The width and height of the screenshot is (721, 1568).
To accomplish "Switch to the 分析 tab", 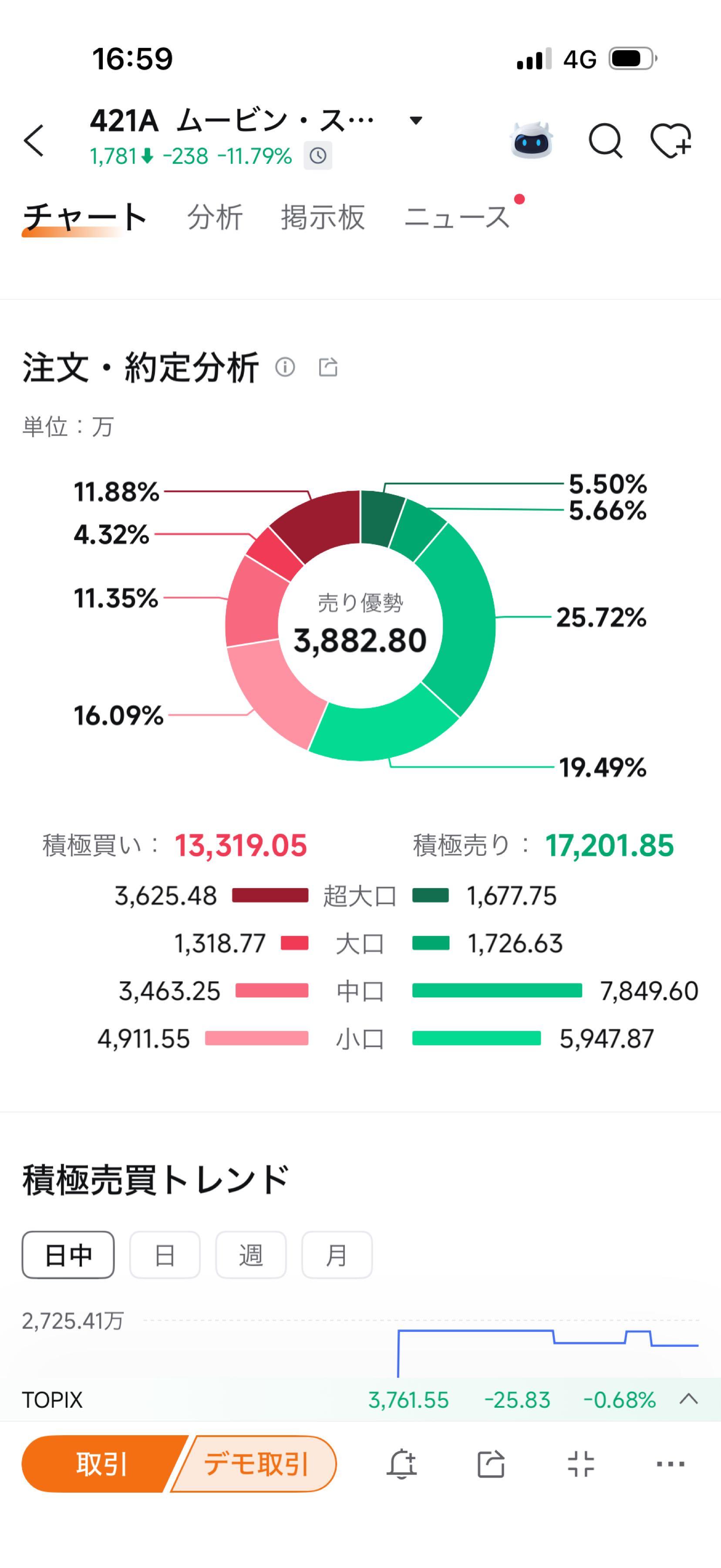I will (x=215, y=218).
